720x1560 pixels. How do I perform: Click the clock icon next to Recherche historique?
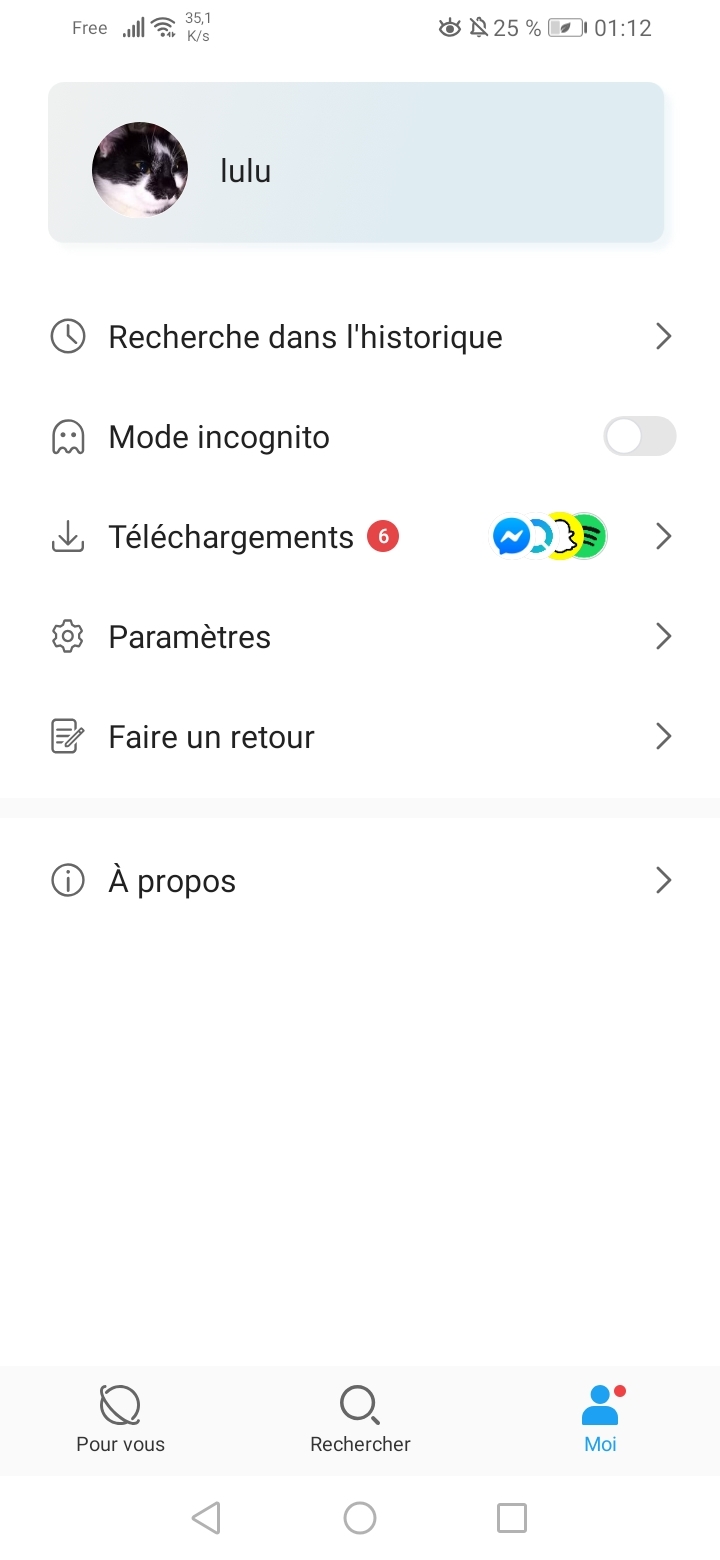67,337
